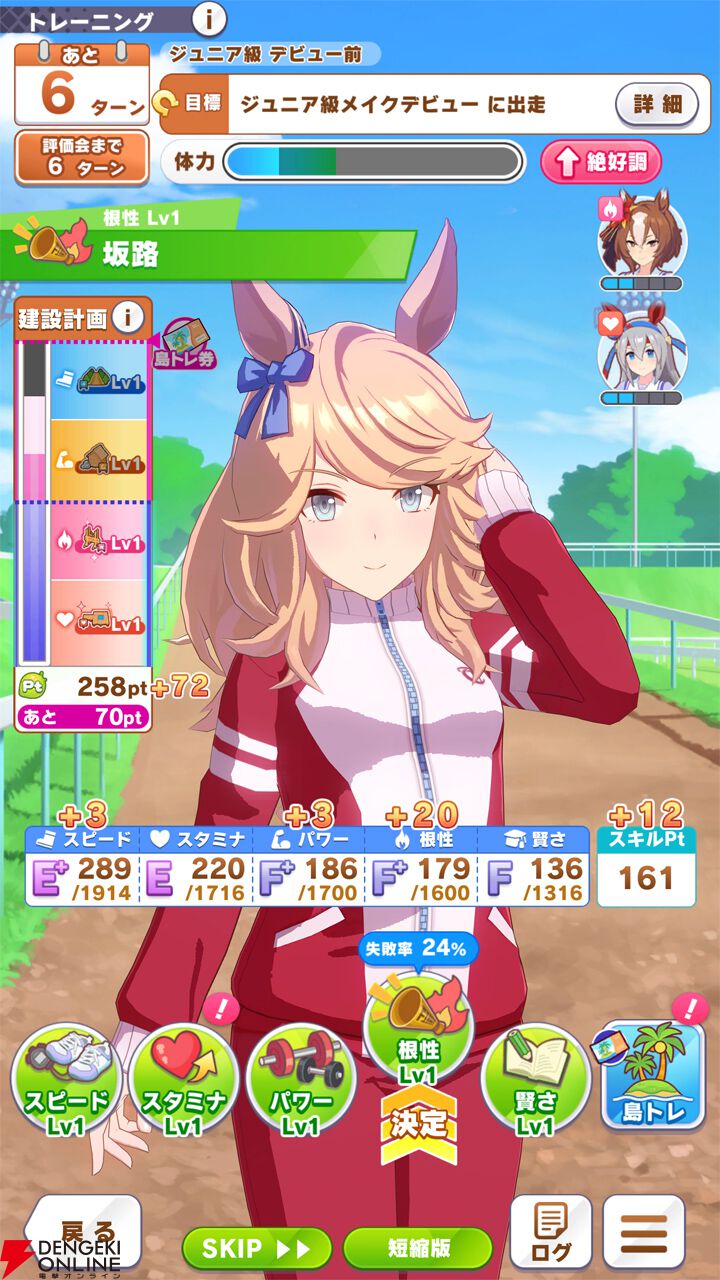
Task: Tap the SKIP button
Action: pyautogui.click(x=256, y=1248)
